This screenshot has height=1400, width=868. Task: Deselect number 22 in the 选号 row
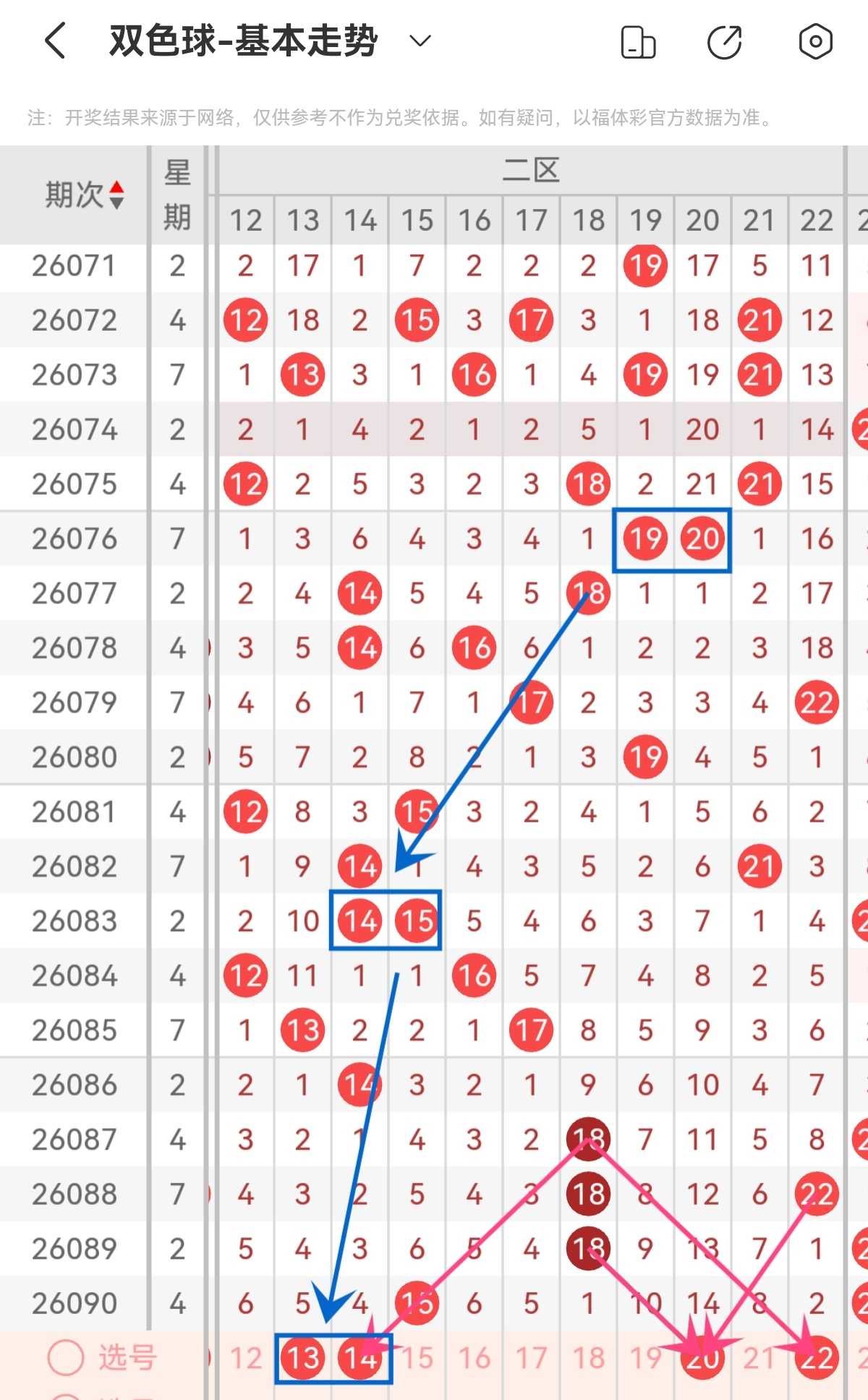pyautogui.click(x=817, y=1358)
